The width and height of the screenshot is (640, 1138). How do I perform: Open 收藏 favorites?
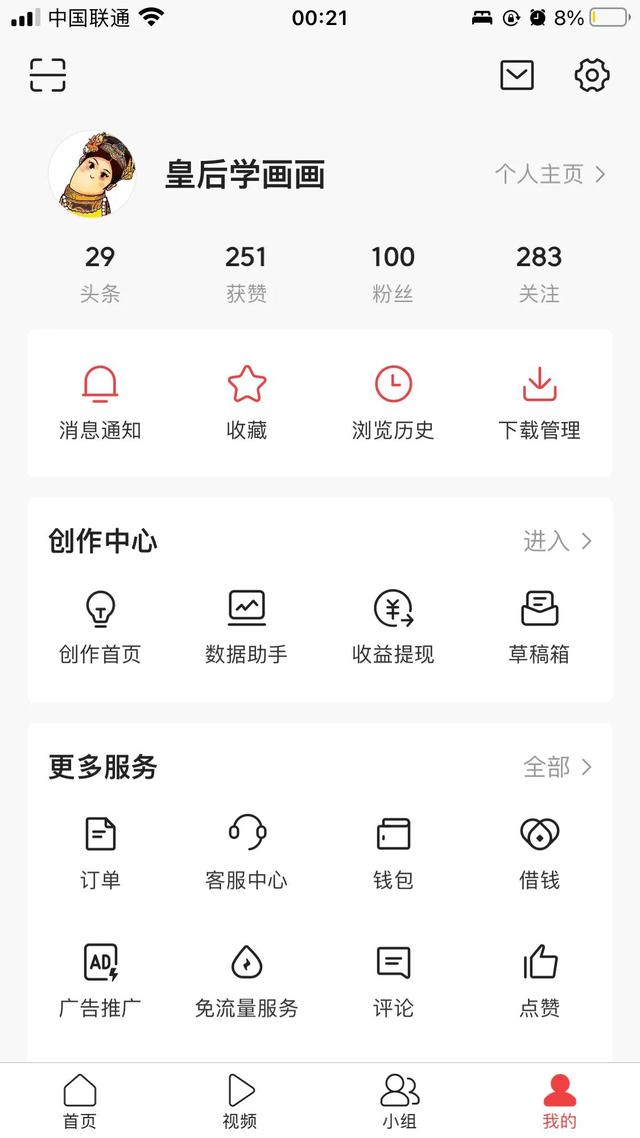tap(247, 404)
